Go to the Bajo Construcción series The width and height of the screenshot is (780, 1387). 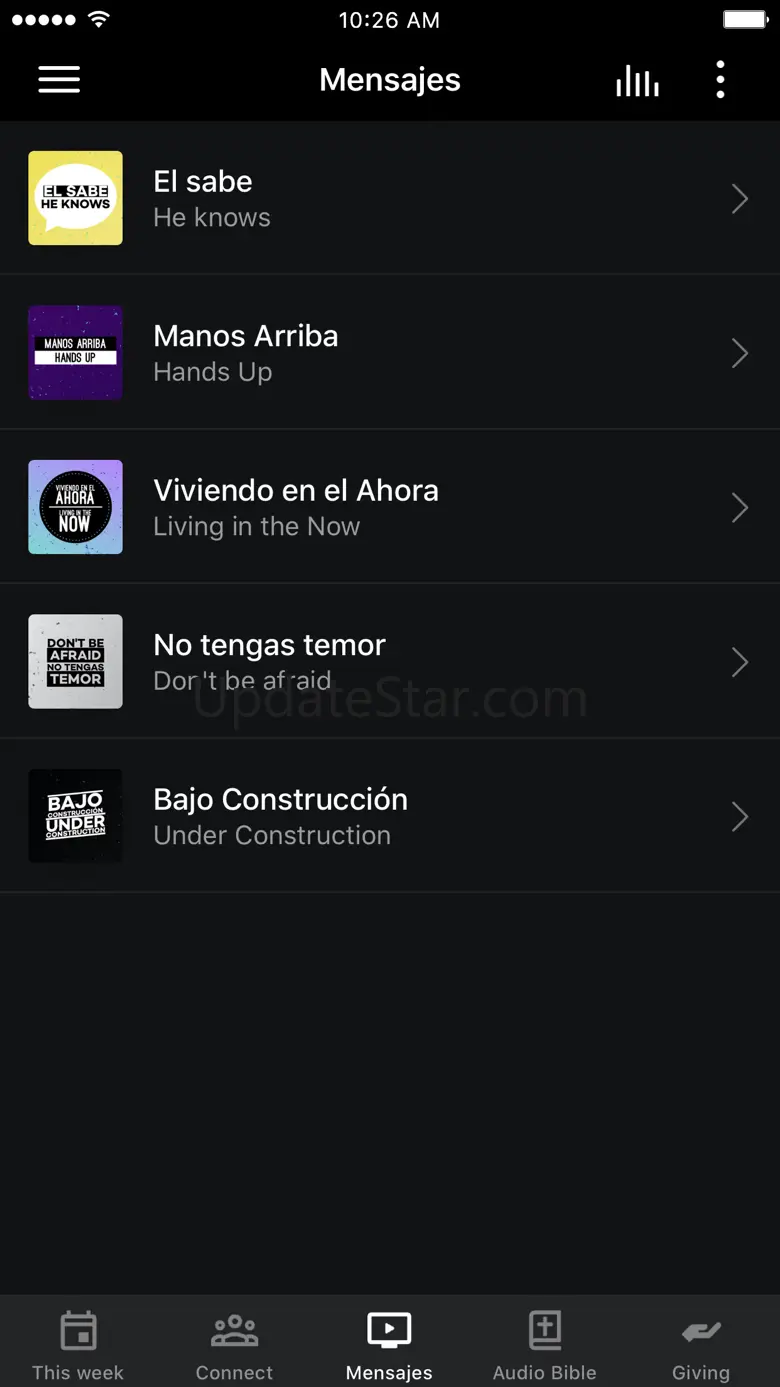[389, 816]
